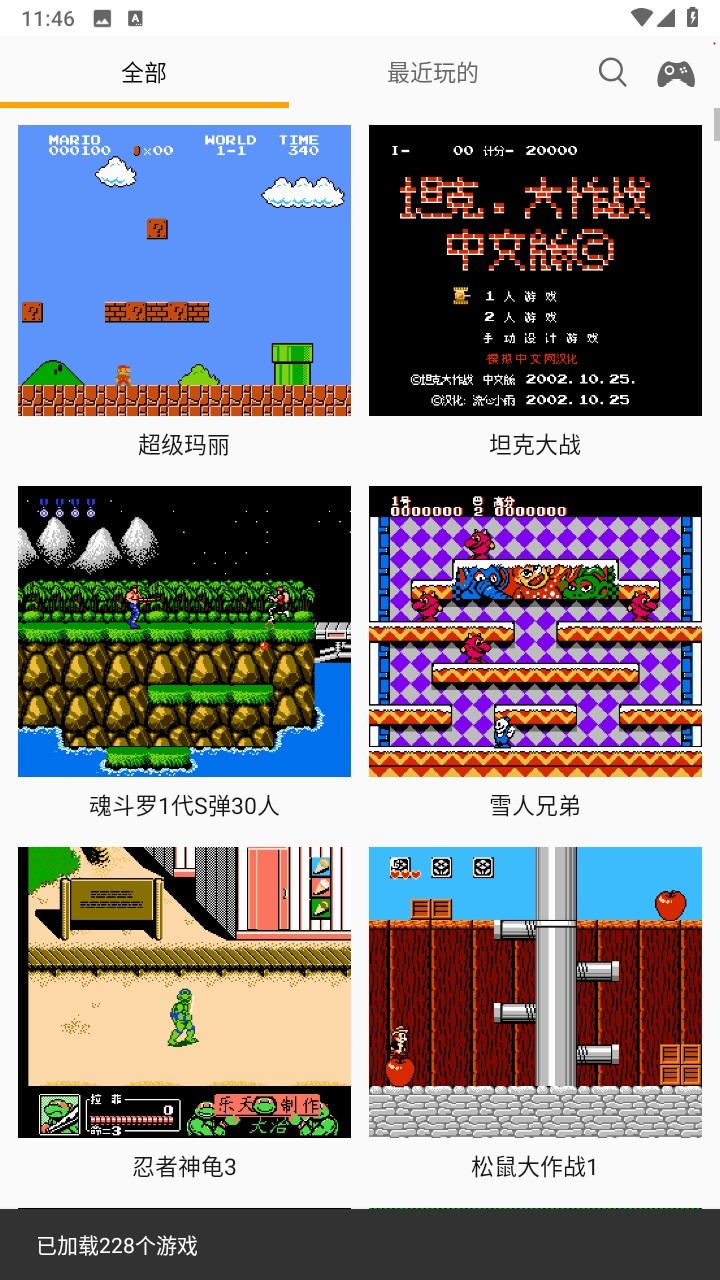Screen dimensions: 720x1280
Task: Tap the 松鼠大作战1 screenshot
Action: pyautogui.click(x=535, y=991)
